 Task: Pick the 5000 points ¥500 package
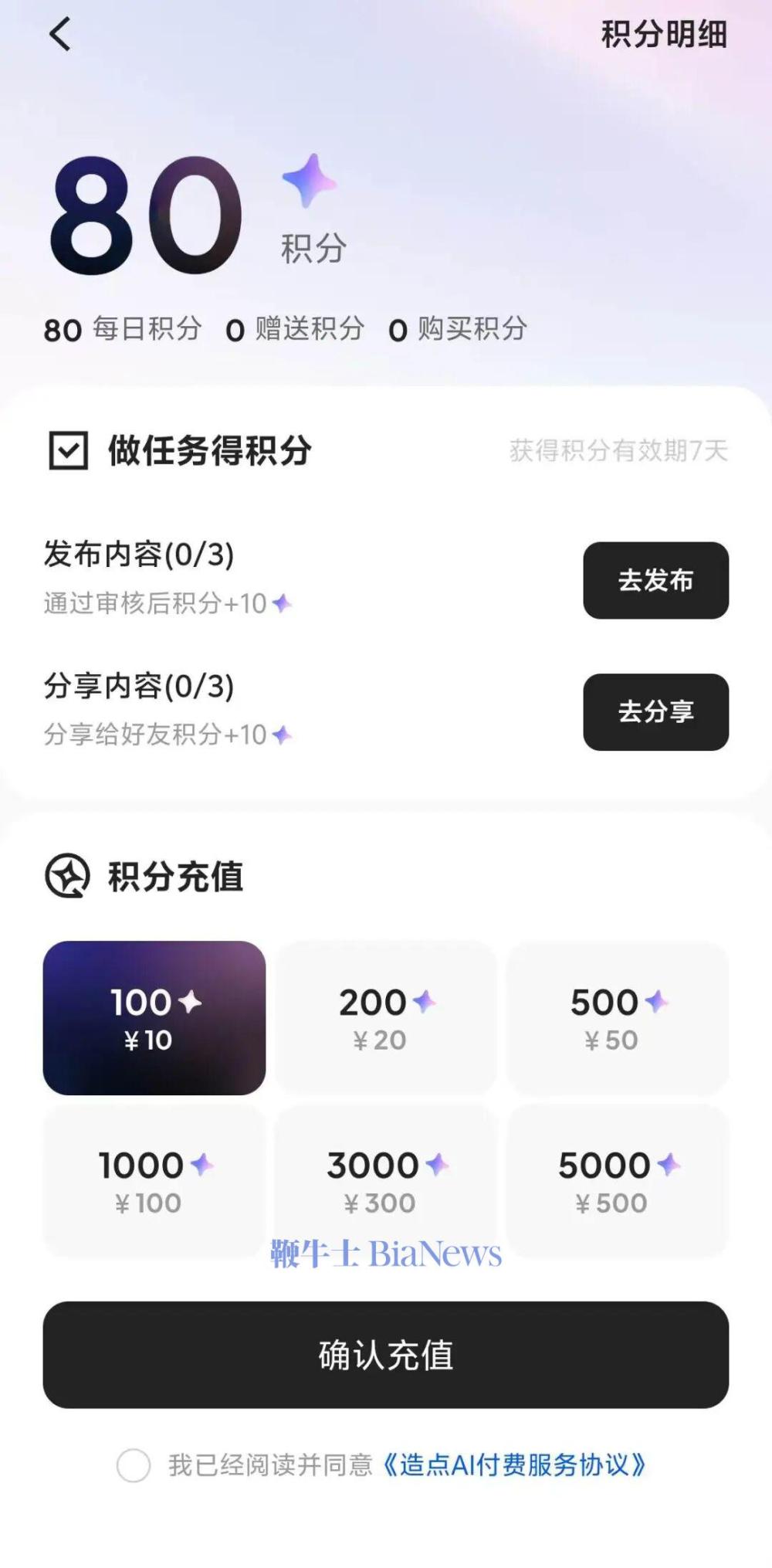click(618, 1180)
